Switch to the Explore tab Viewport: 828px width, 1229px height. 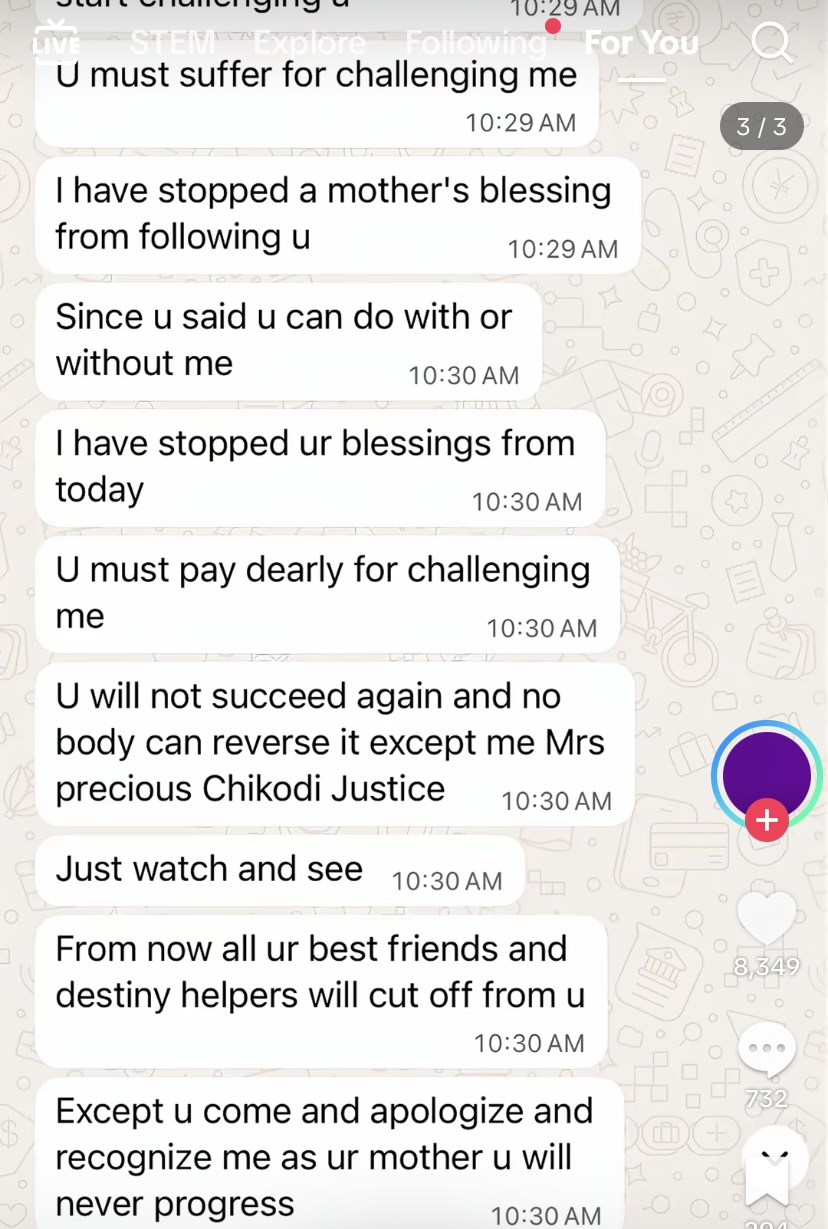(310, 43)
